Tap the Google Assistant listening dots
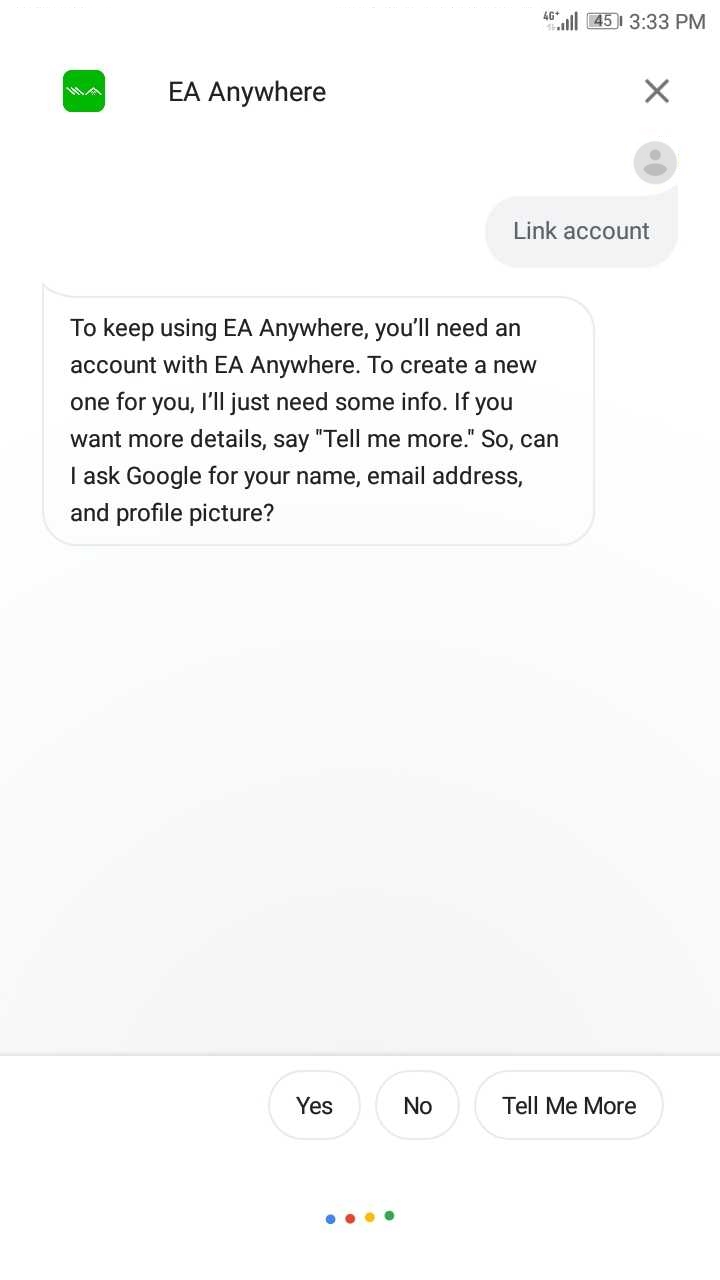This screenshot has width=720, height=1280. click(x=360, y=1217)
